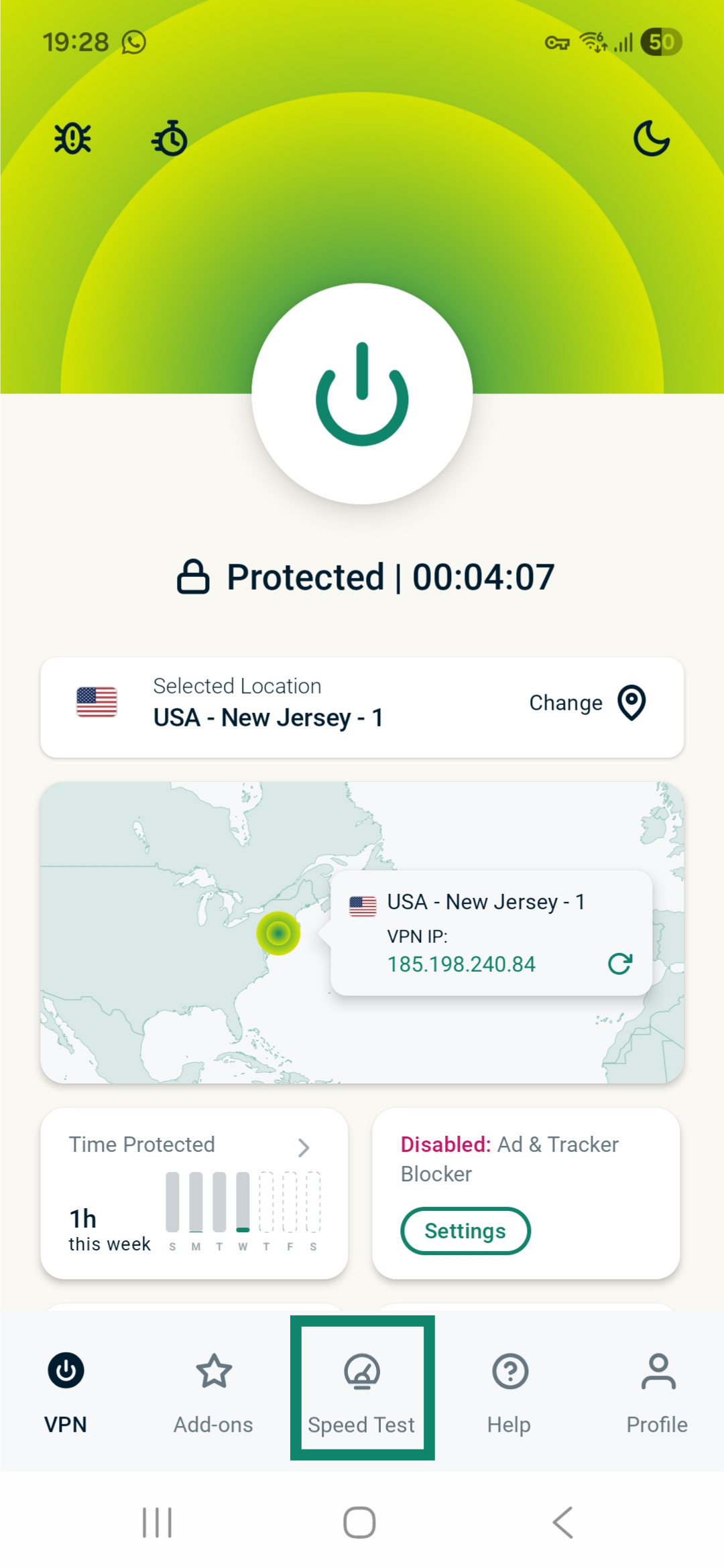Open Ad & Tracker Blocker Settings
The image size is (724, 1568).
(465, 1231)
